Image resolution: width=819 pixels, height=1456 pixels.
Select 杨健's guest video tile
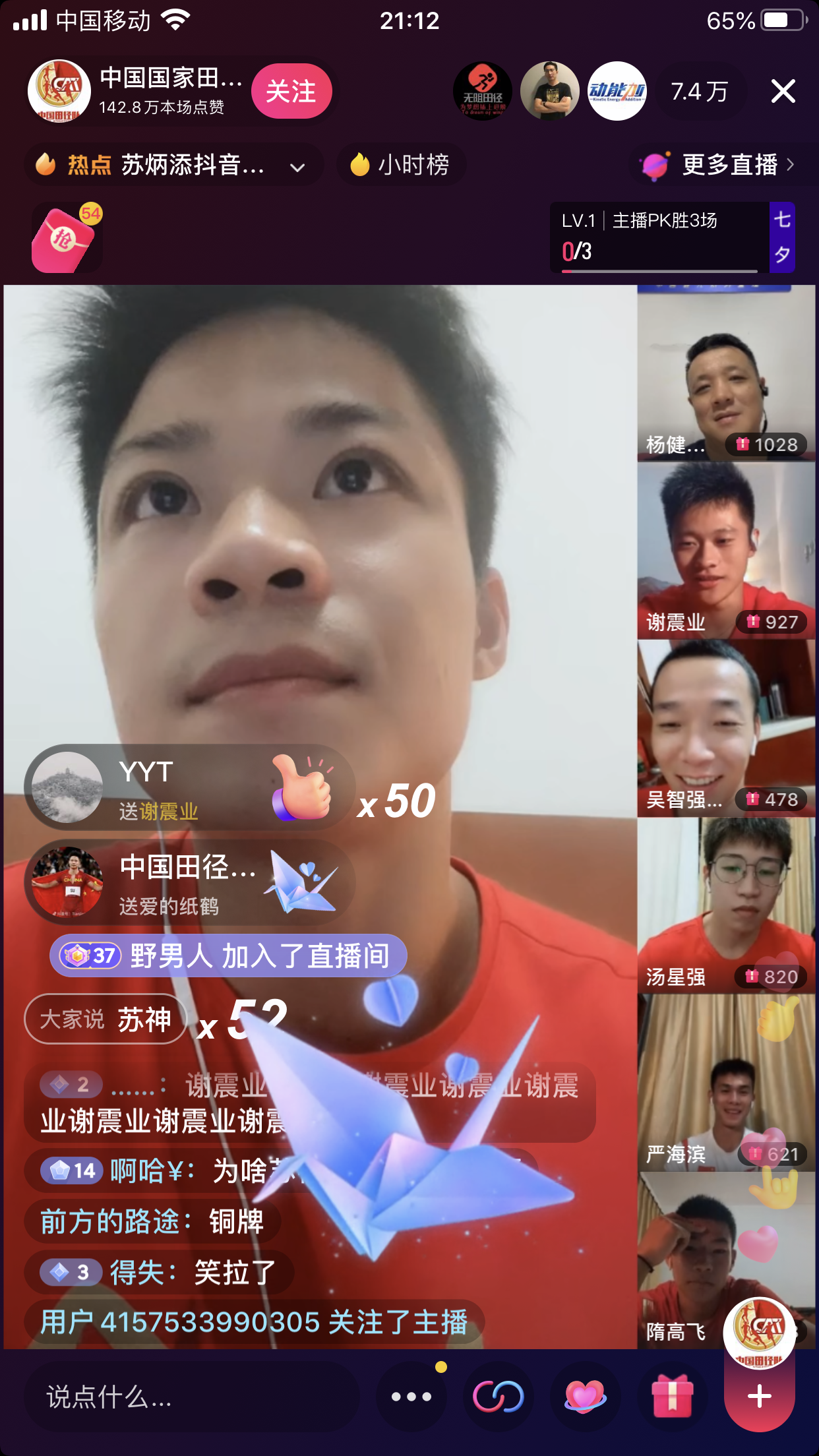pyautogui.click(x=725, y=373)
